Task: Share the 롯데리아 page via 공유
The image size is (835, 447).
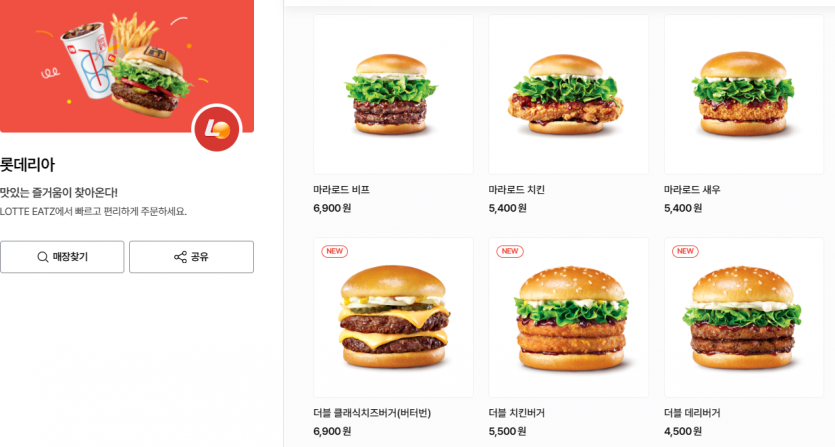Action: click(191, 257)
